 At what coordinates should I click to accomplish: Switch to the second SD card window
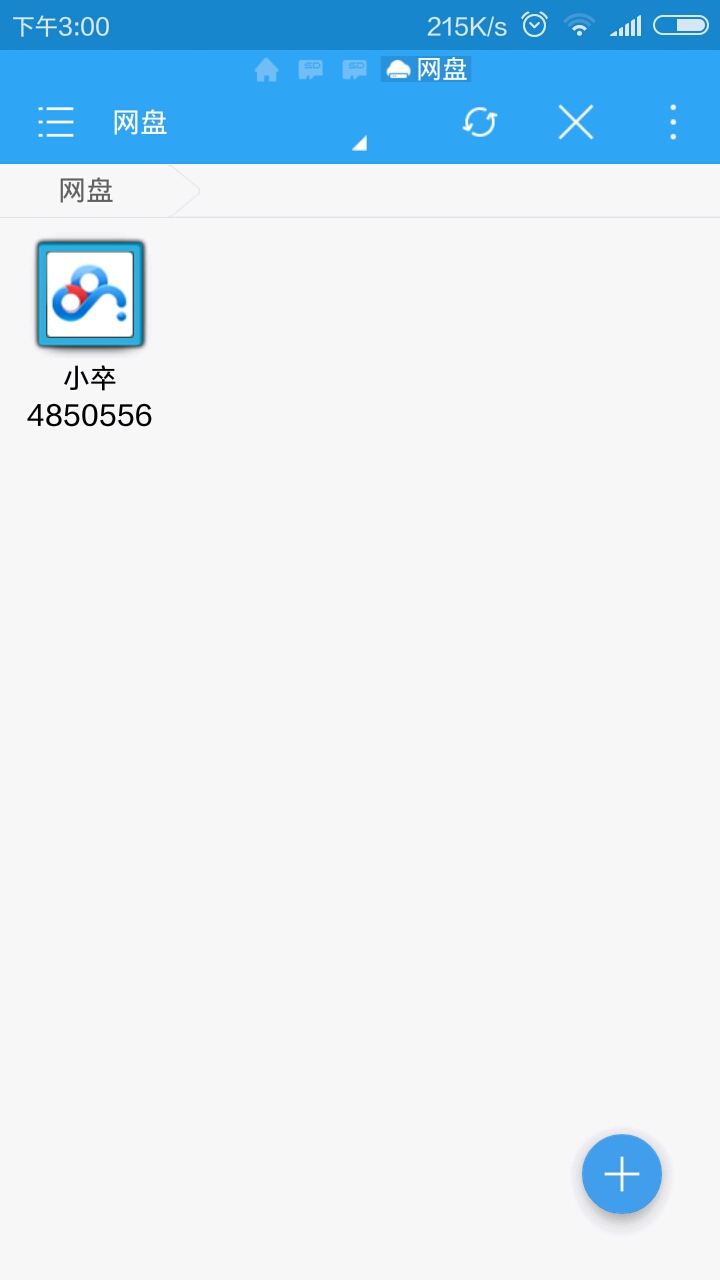pos(354,70)
